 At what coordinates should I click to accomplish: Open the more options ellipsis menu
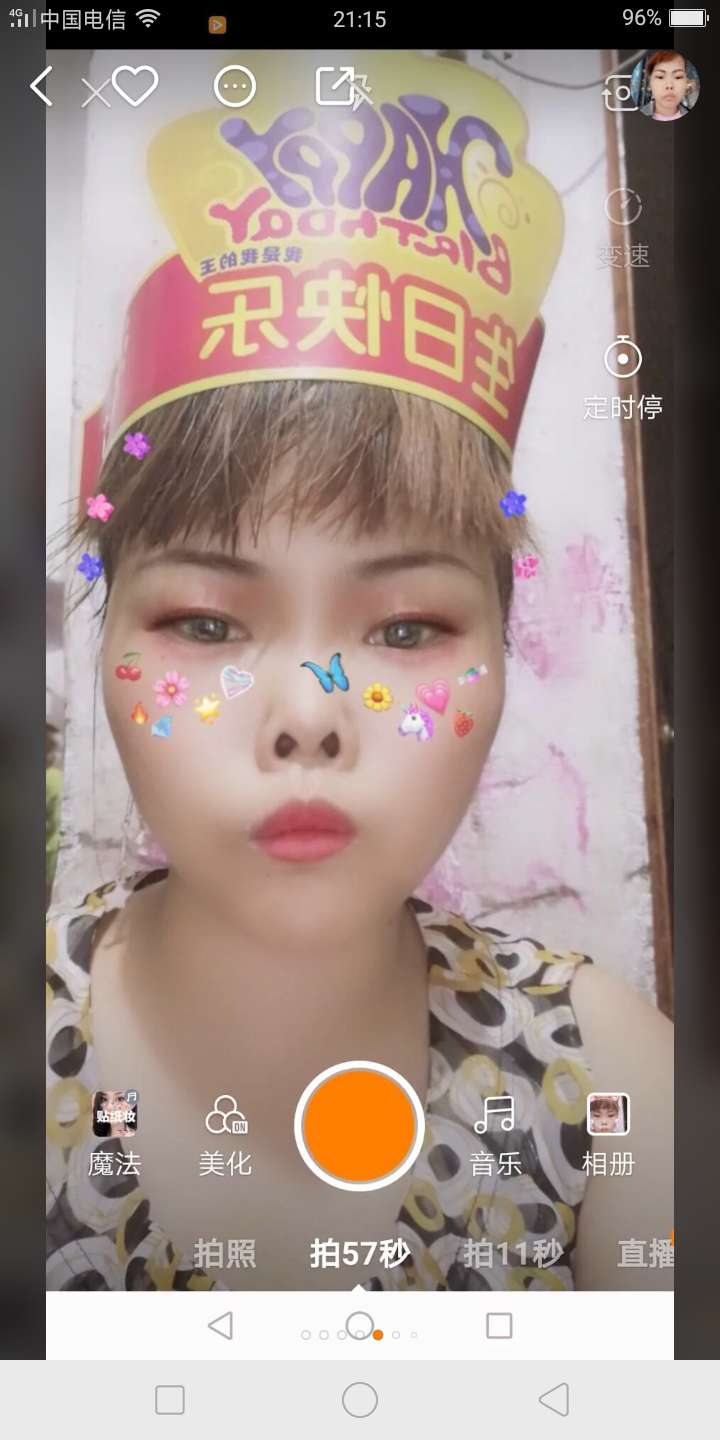coord(235,87)
